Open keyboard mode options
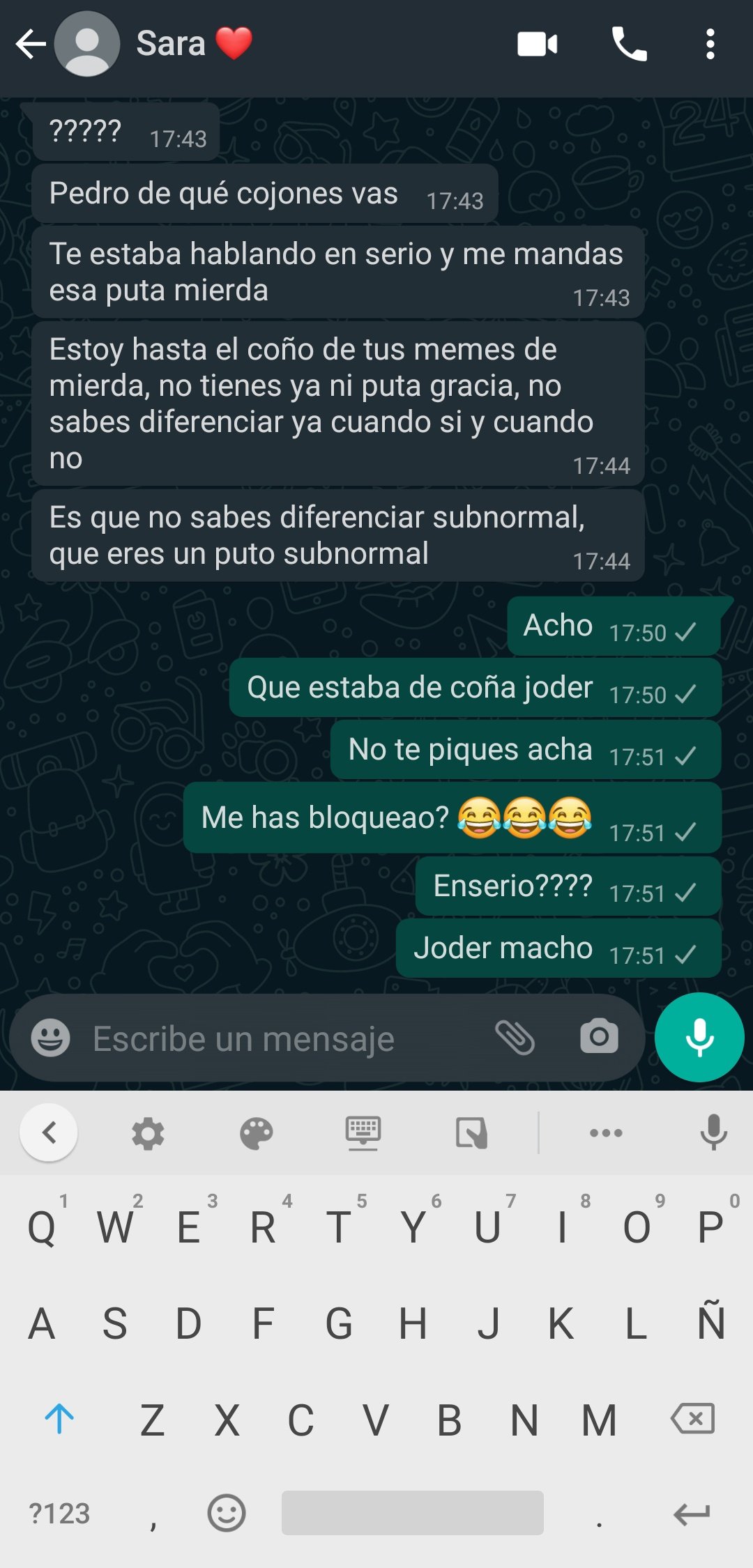The height and width of the screenshot is (1568, 753). (x=363, y=1133)
